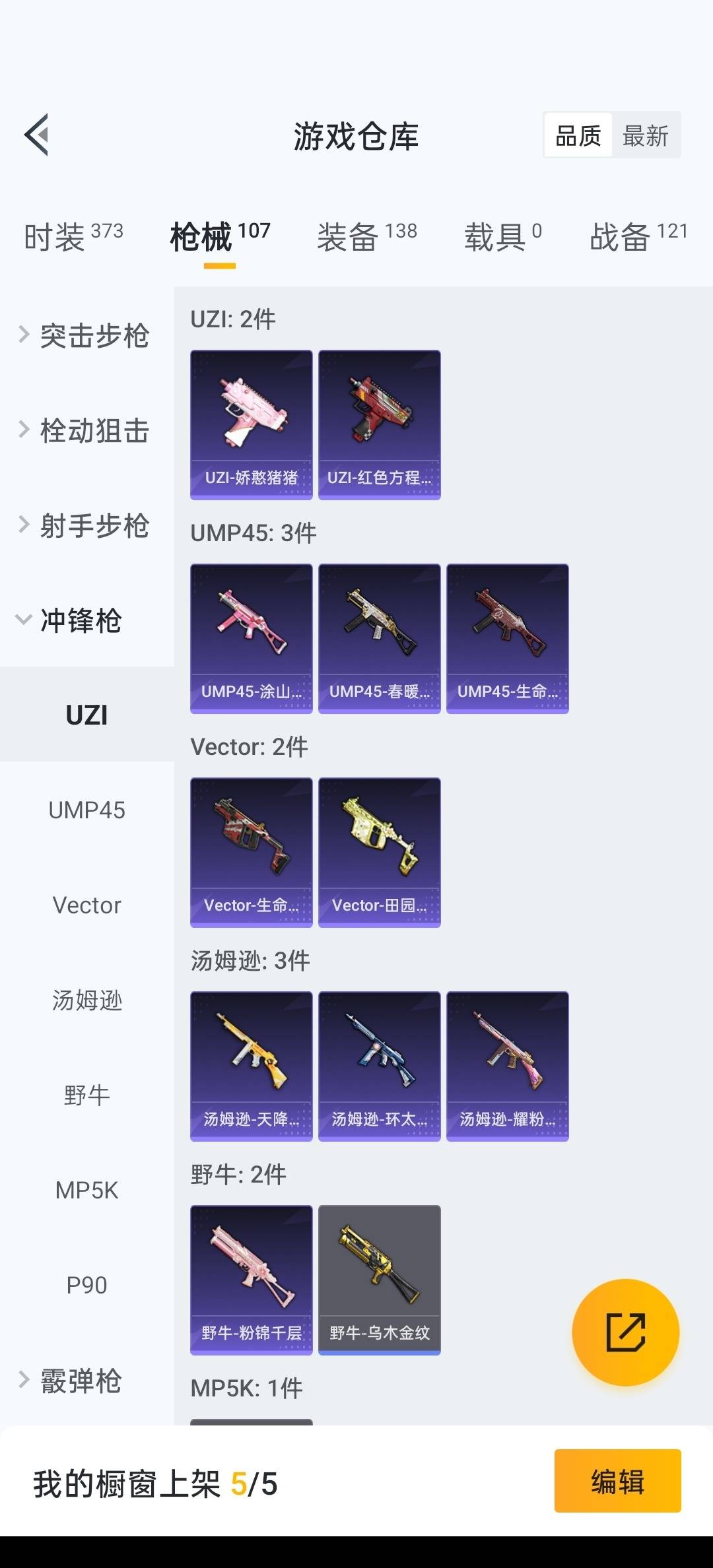Viewport: 713px width, 1568px height.
Task: Switch to the 时装 tab
Action: [x=73, y=236]
